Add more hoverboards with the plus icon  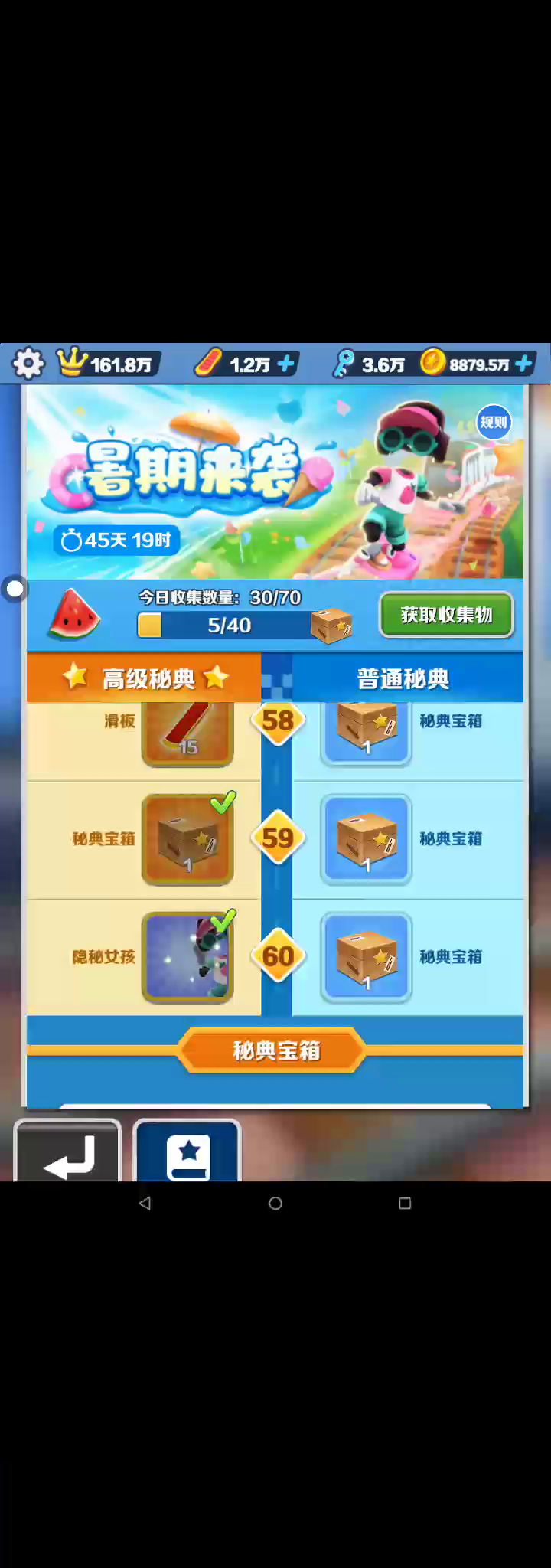point(286,364)
